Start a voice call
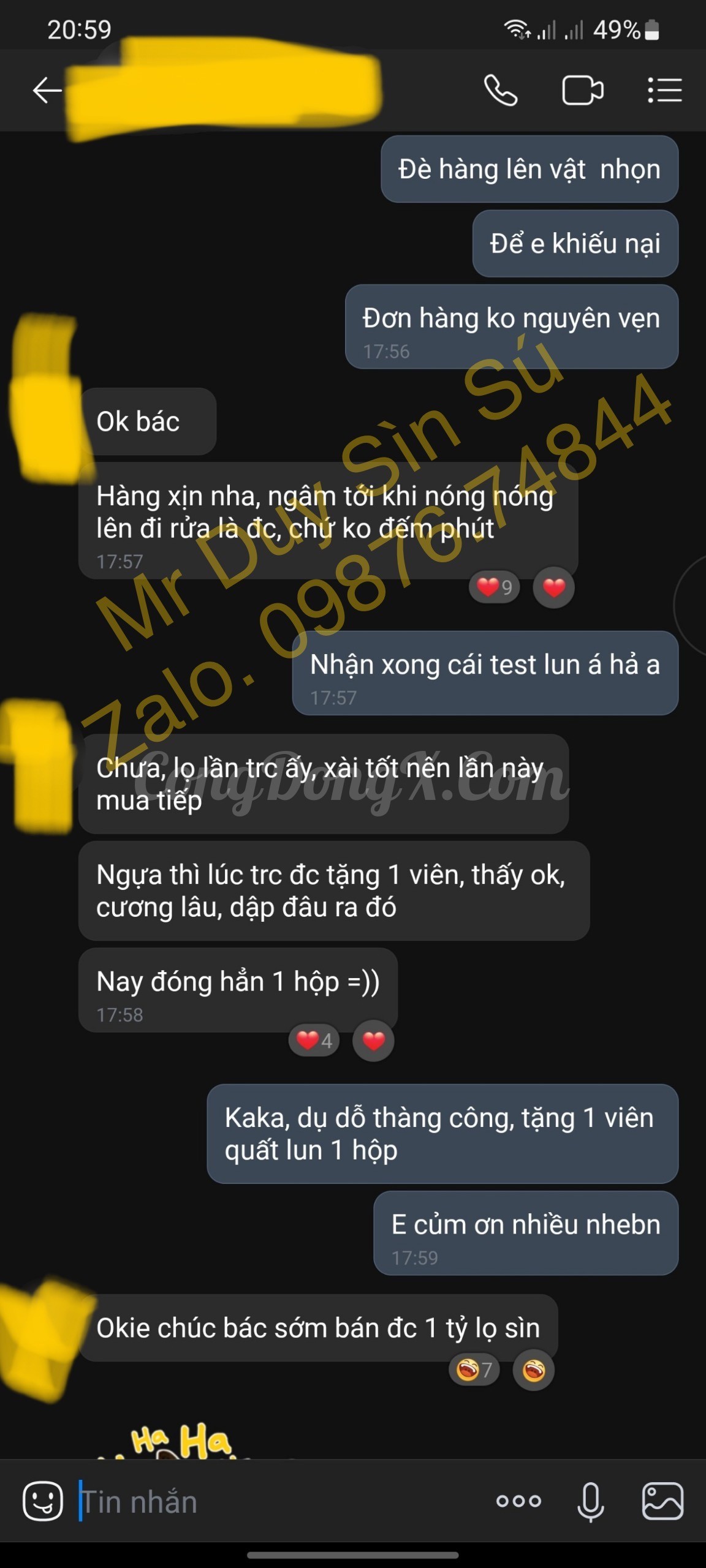 [501, 90]
